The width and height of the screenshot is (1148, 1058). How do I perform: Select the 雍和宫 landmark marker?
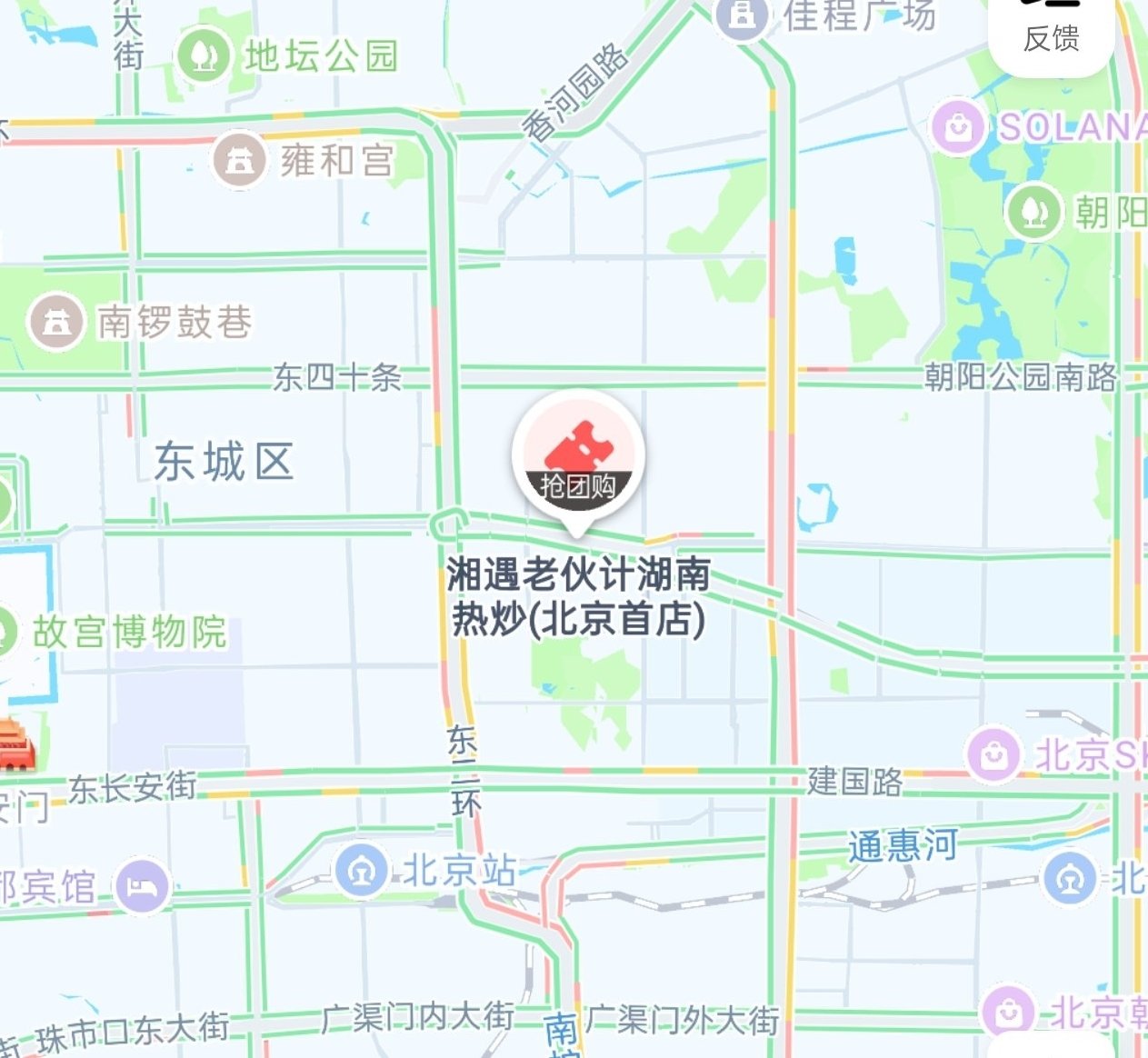(240, 160)
